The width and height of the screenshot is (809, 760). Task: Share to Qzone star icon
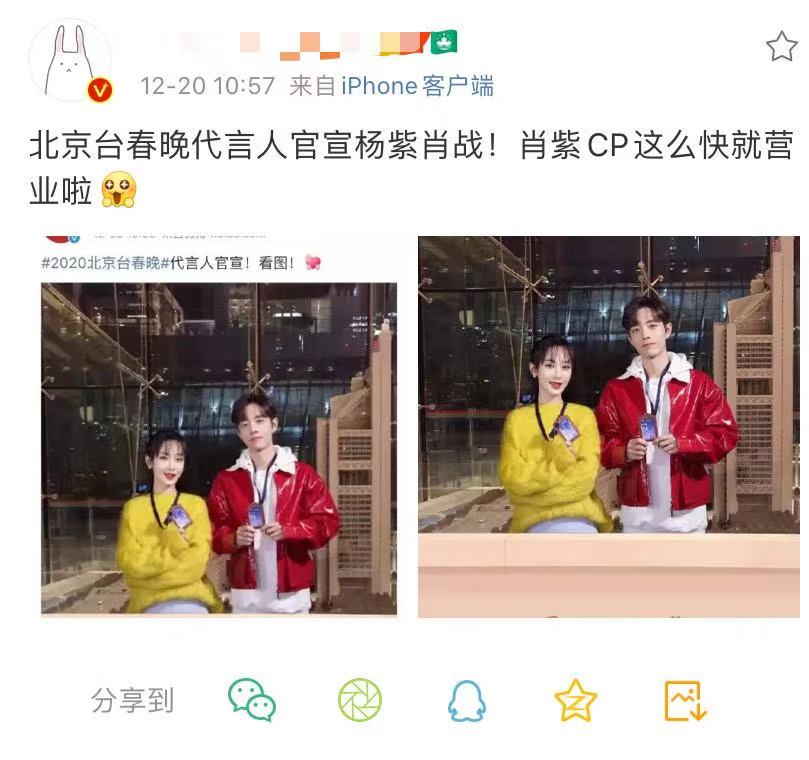[575, 700]
